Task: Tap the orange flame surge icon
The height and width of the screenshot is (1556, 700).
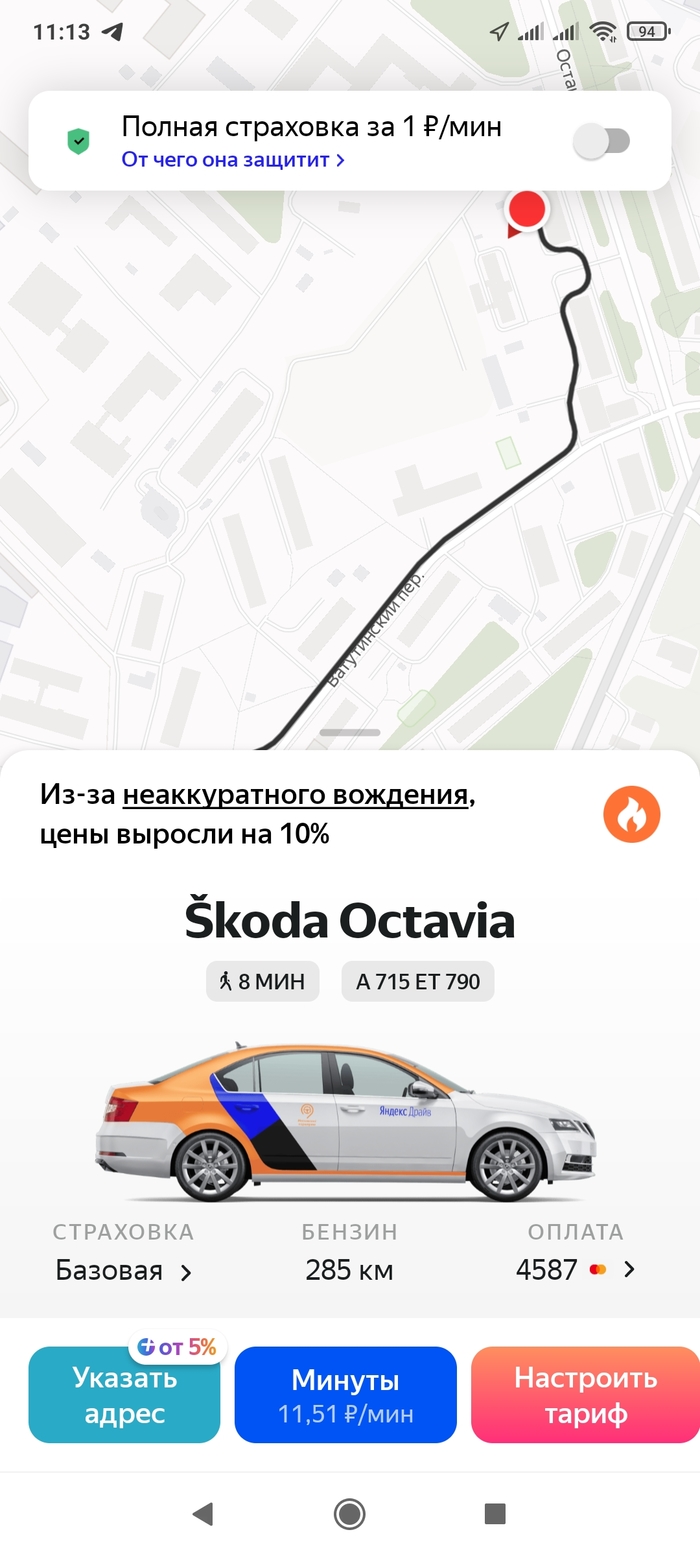Action: (x=632, y=814)
